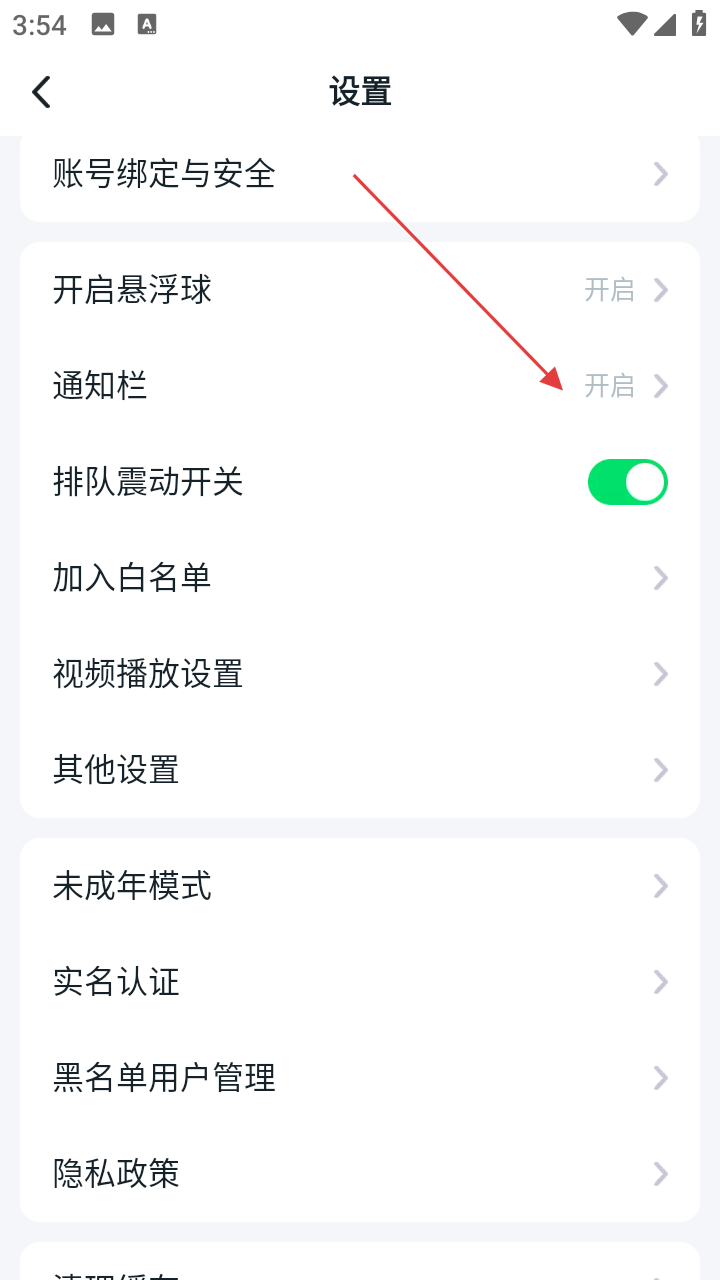Open 加入白名单
Screen dimensions: 720x1280
click(360, 578)
